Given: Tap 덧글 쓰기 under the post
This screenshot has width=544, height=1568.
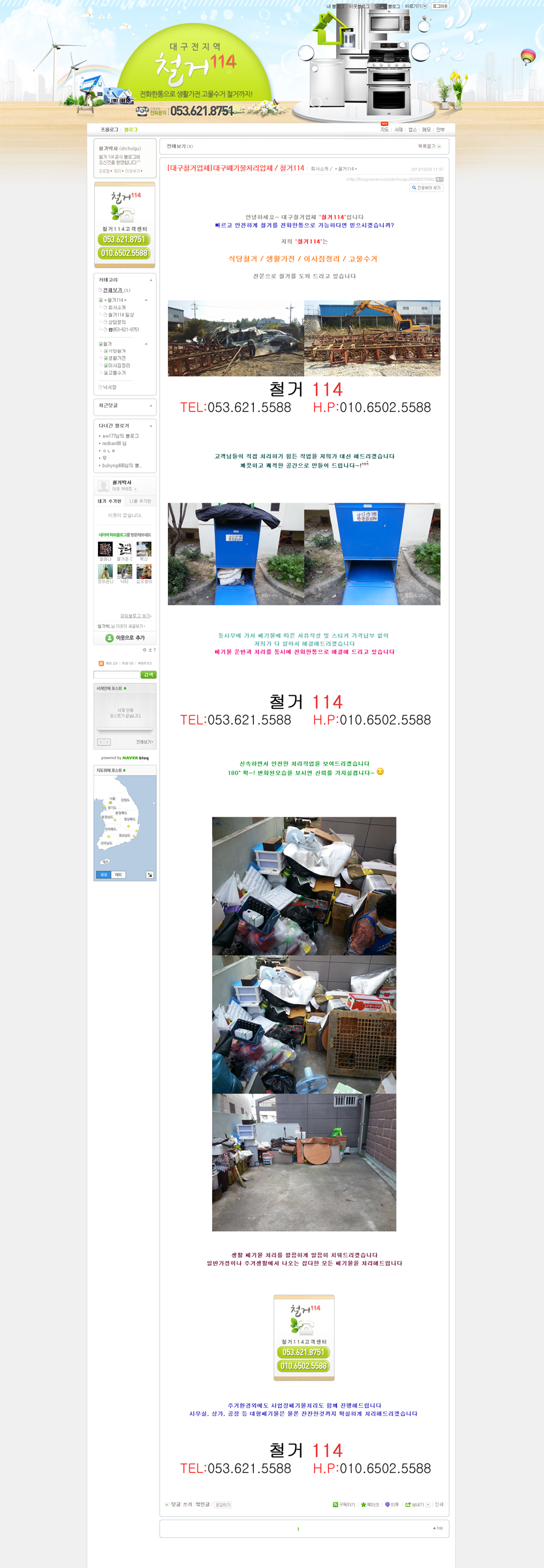Looking at the screenshot, I should pos(180,1504).
